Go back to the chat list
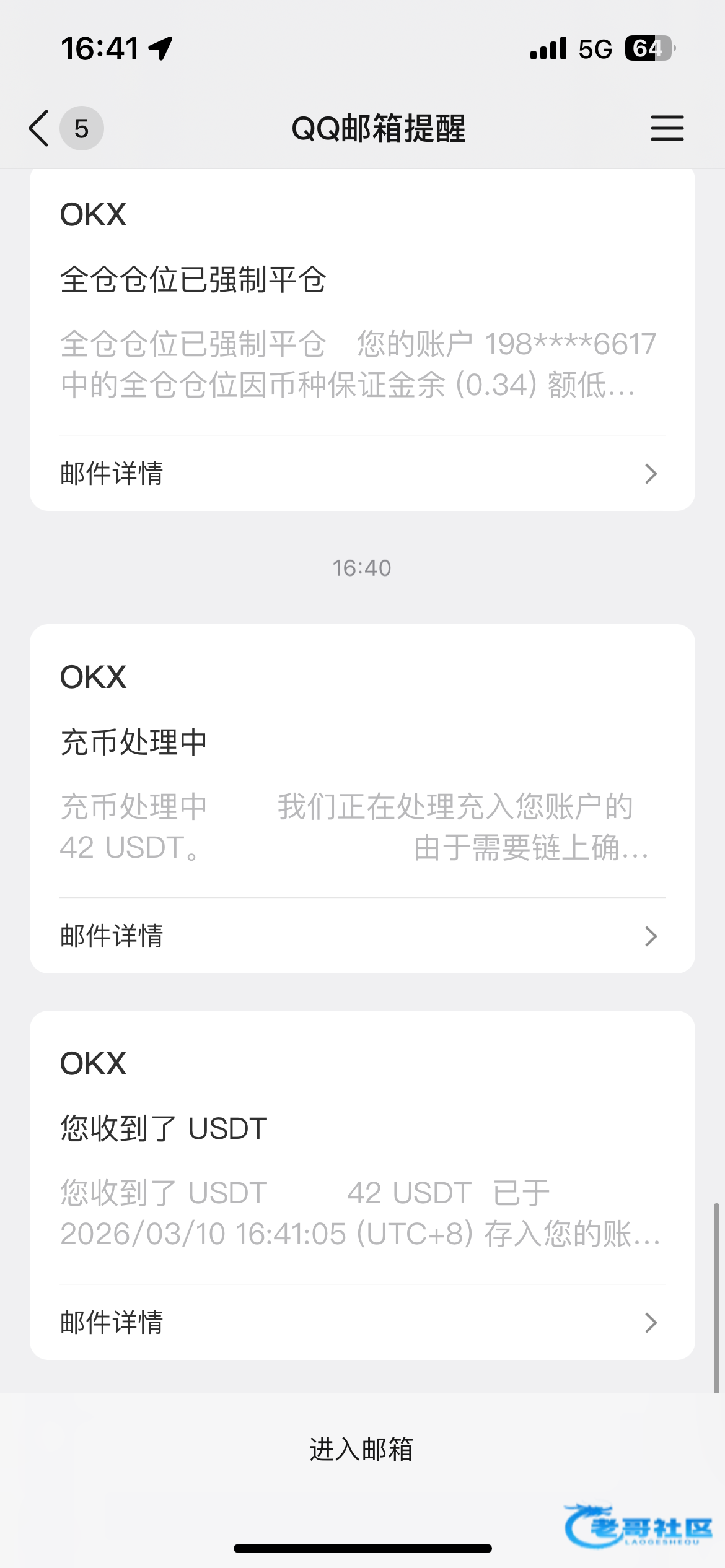Image resolution: width=725 pixels, height=1568 pixels. [x=40, y=128]
